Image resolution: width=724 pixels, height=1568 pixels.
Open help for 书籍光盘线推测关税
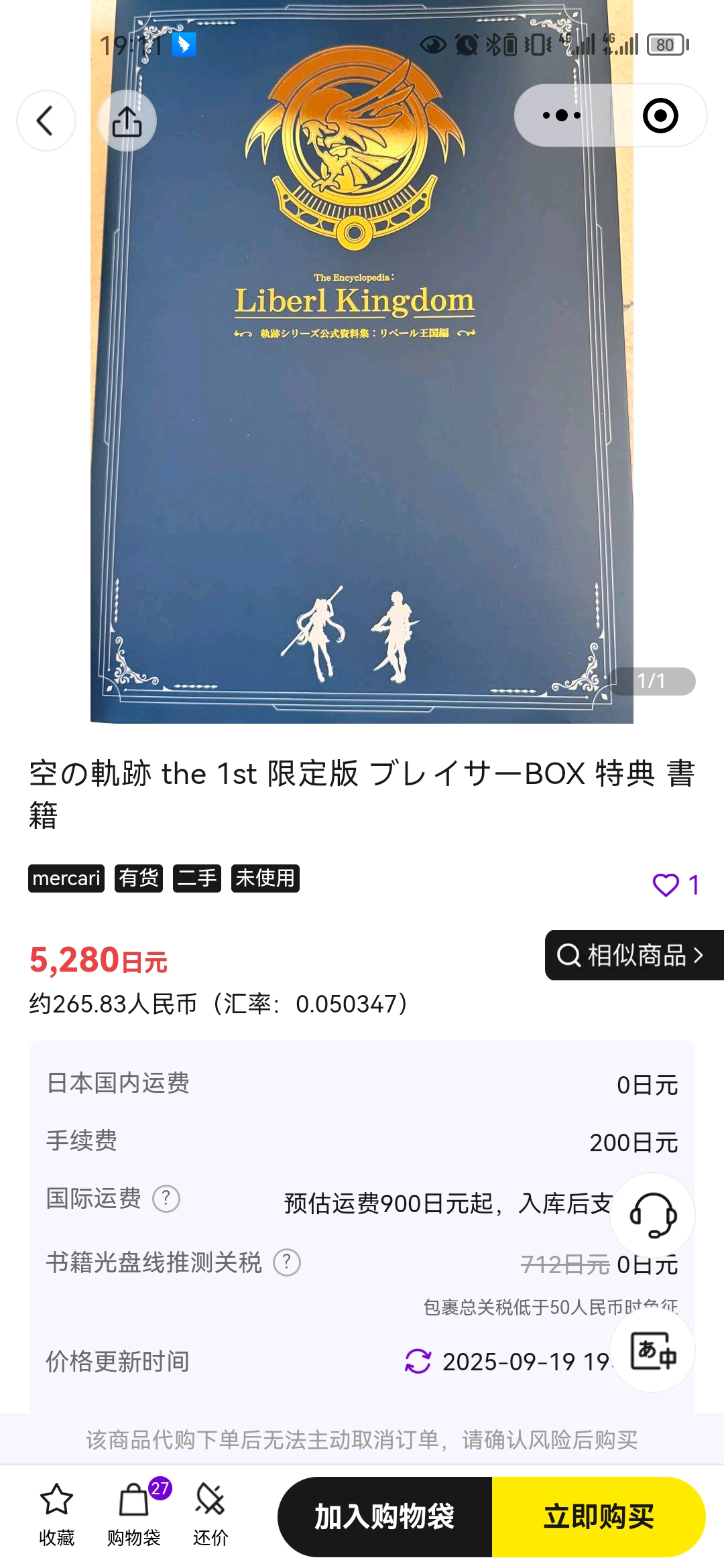[287, 1262]
